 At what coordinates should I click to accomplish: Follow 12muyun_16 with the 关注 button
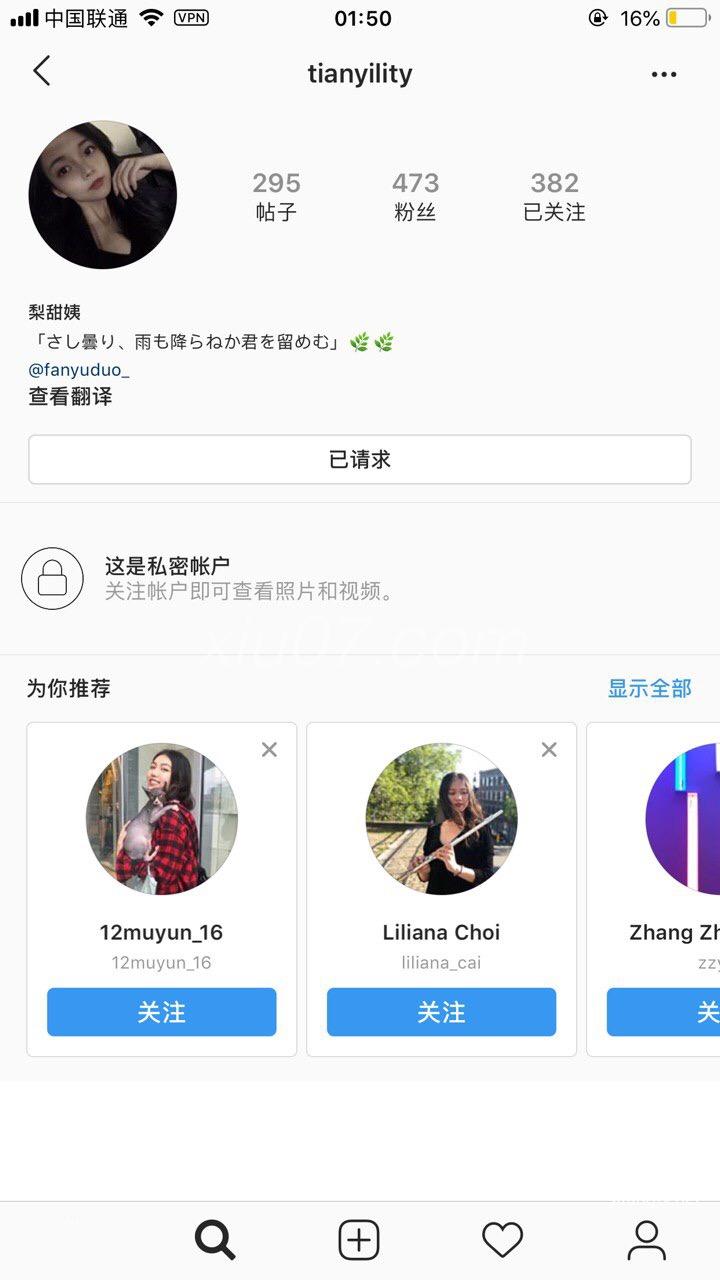162,1012
